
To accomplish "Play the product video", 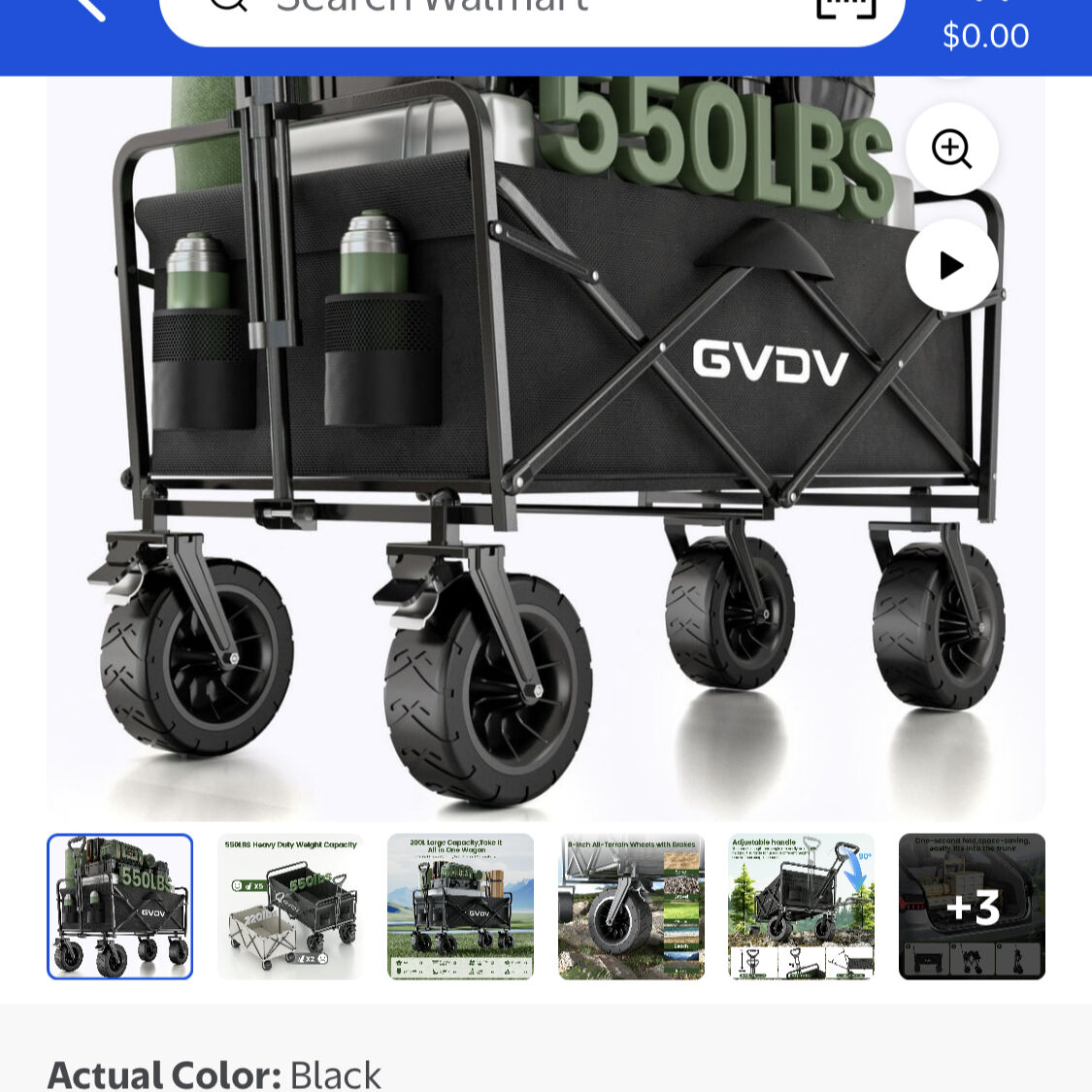I will (951, 265).
